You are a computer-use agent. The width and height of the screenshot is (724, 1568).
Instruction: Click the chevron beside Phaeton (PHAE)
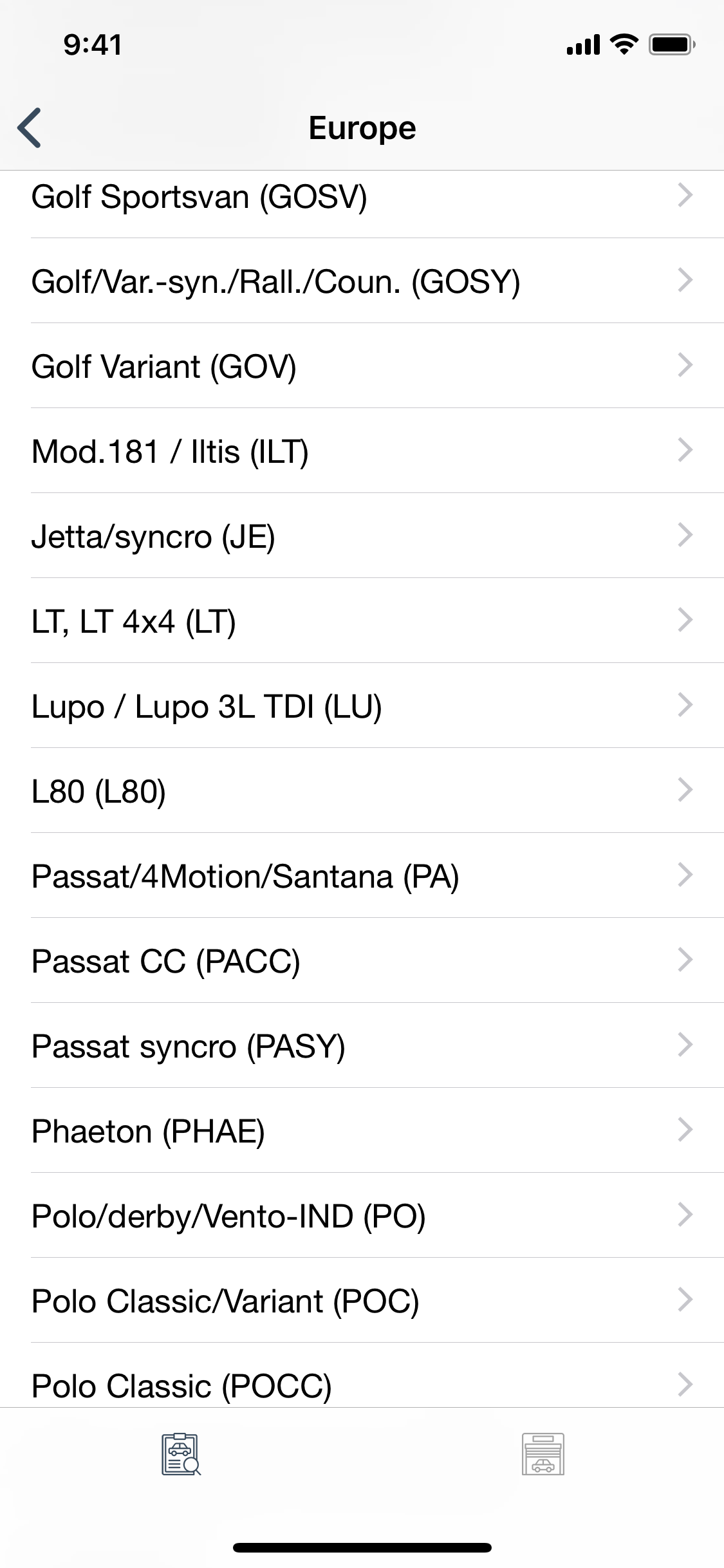click(x=685, y=1130)
